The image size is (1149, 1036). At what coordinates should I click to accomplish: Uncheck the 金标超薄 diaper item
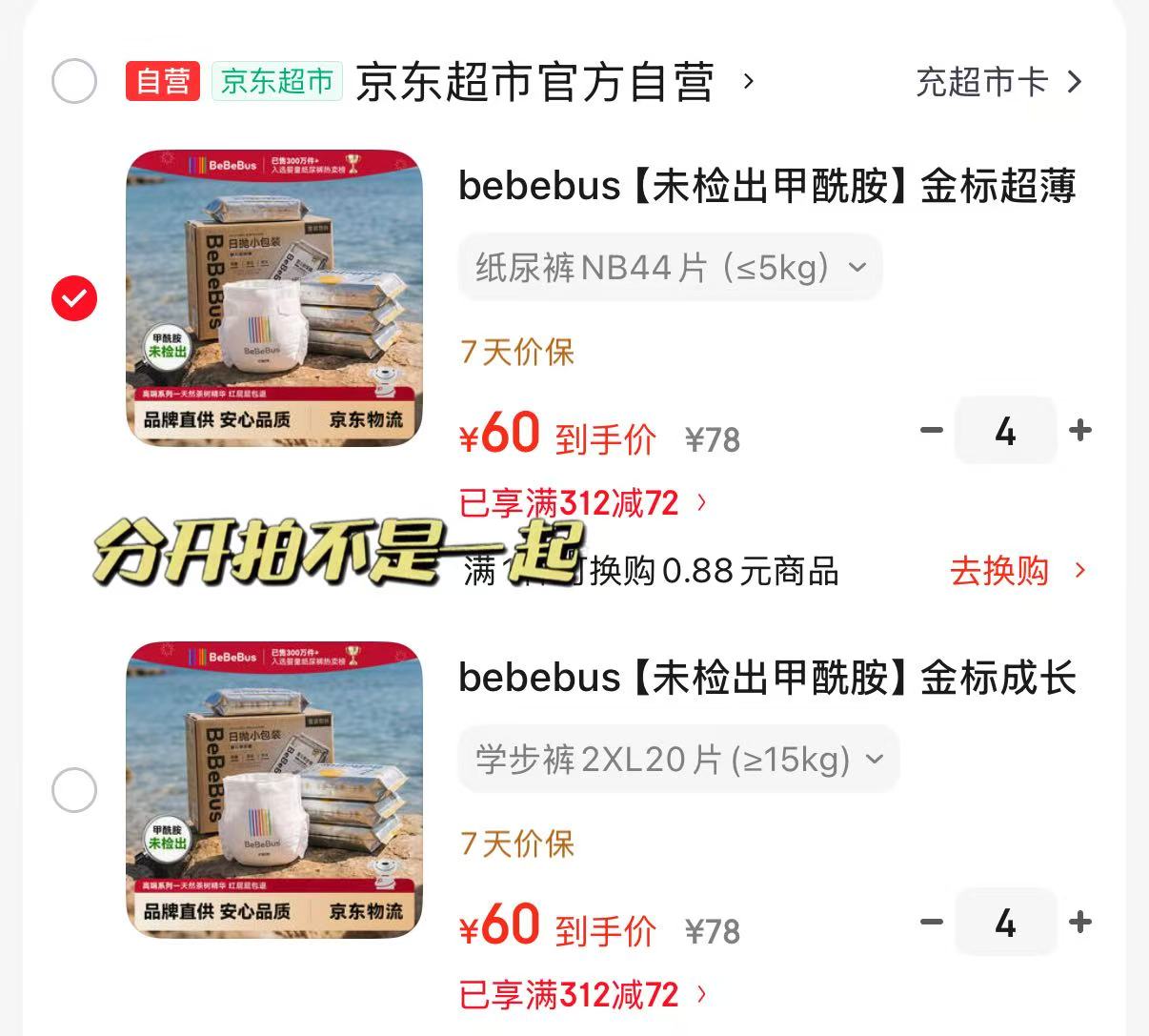pyautogui.click(x=74, y=298)
